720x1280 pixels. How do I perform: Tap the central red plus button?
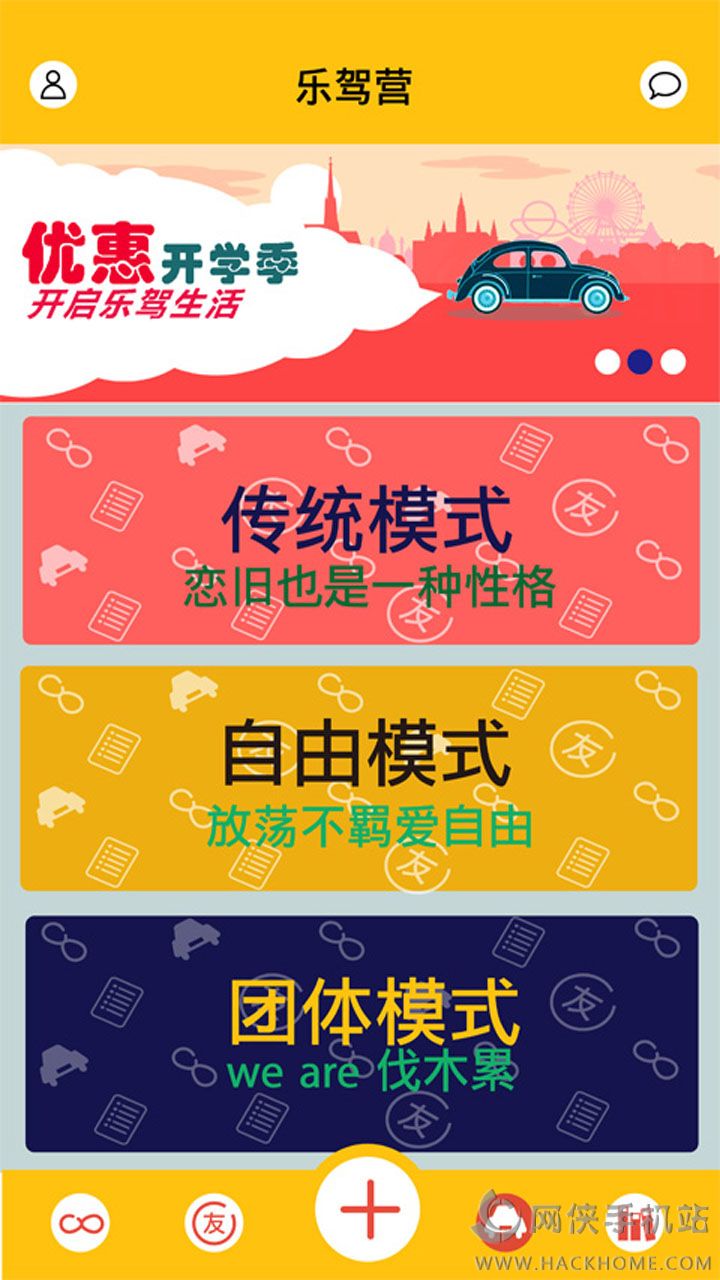tap(367, 1210)
